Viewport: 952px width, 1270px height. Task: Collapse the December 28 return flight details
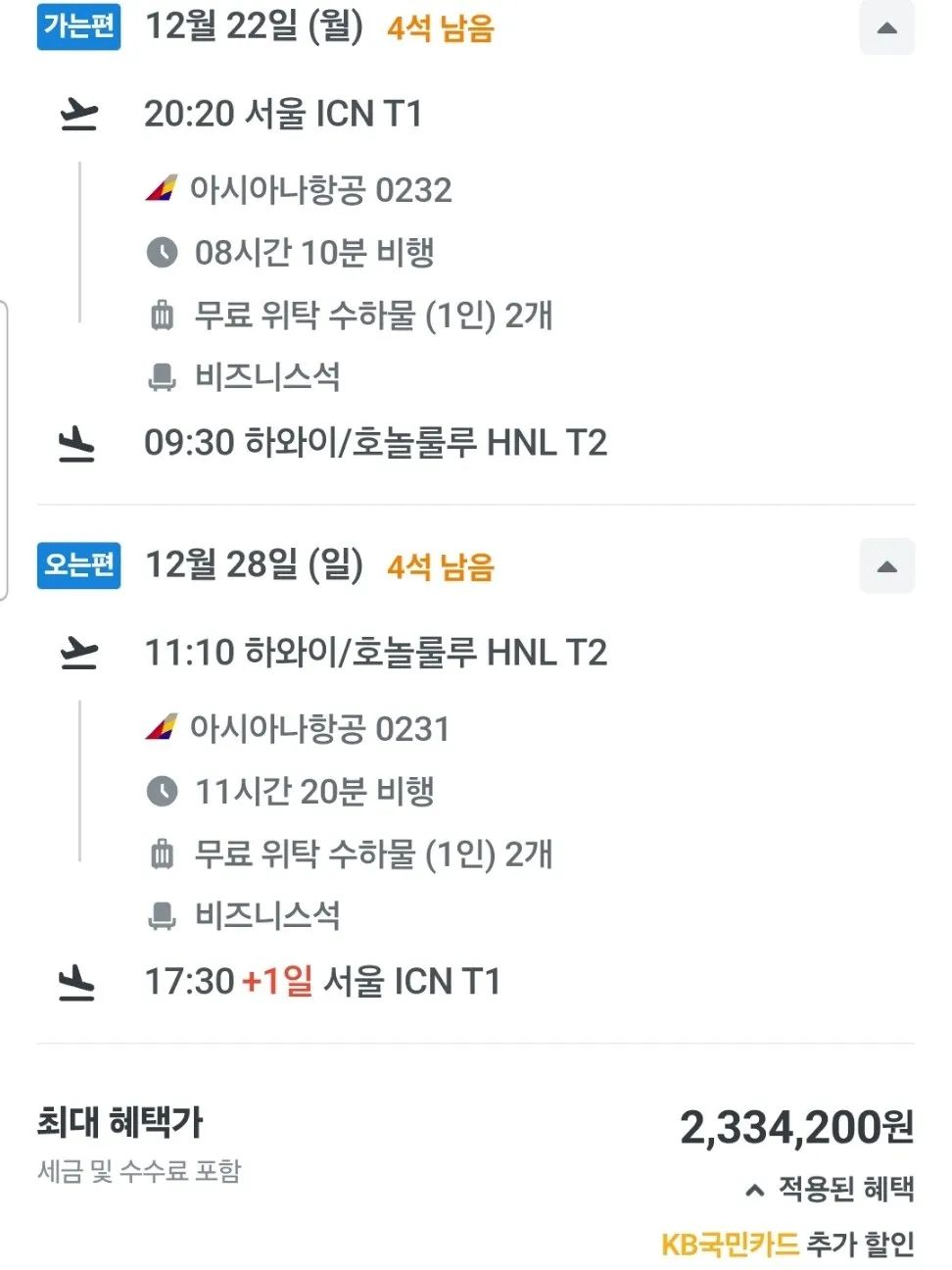pos(886,566)
